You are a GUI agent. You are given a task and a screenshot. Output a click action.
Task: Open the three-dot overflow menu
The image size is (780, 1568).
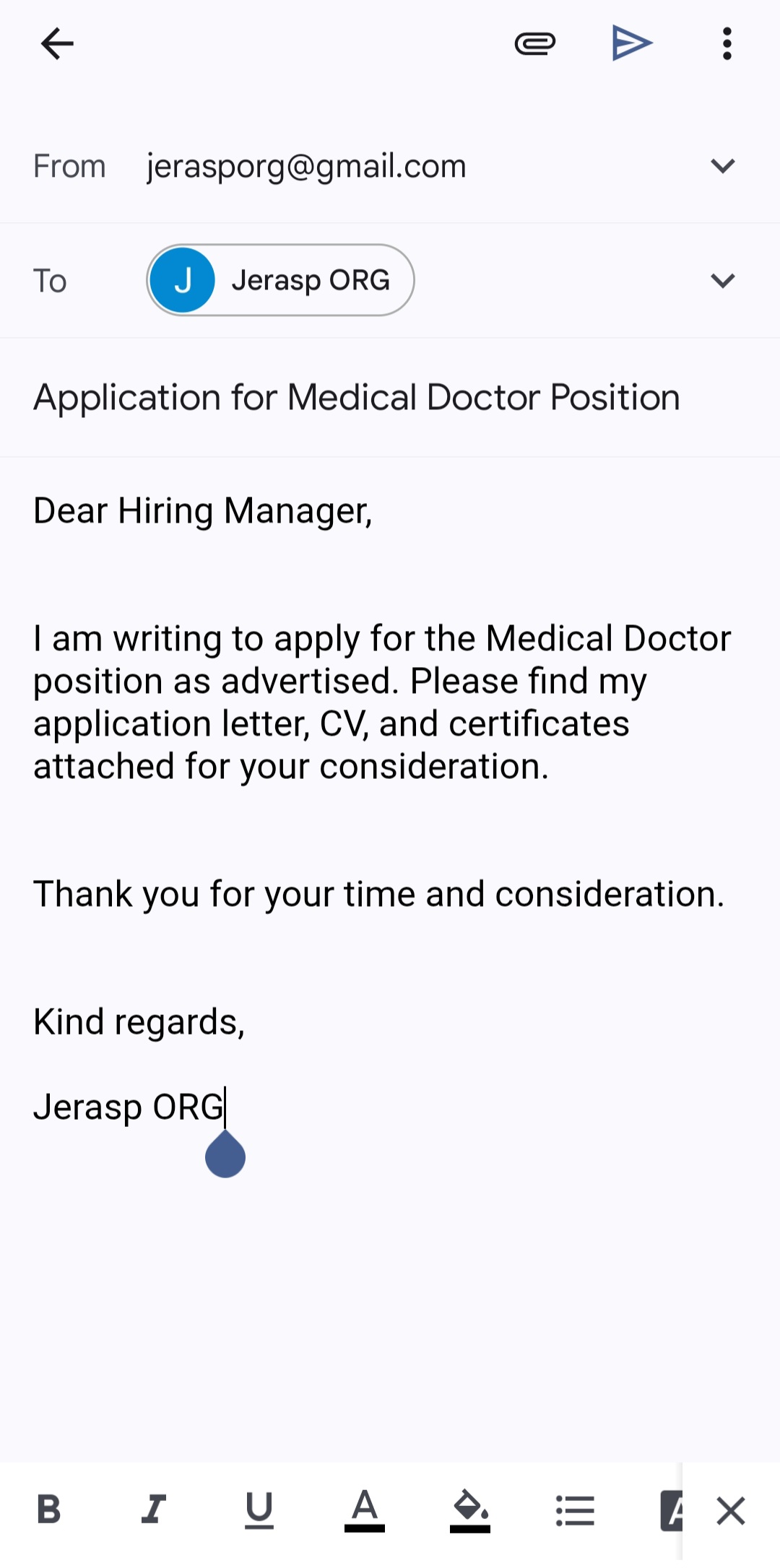pos(727,44)
